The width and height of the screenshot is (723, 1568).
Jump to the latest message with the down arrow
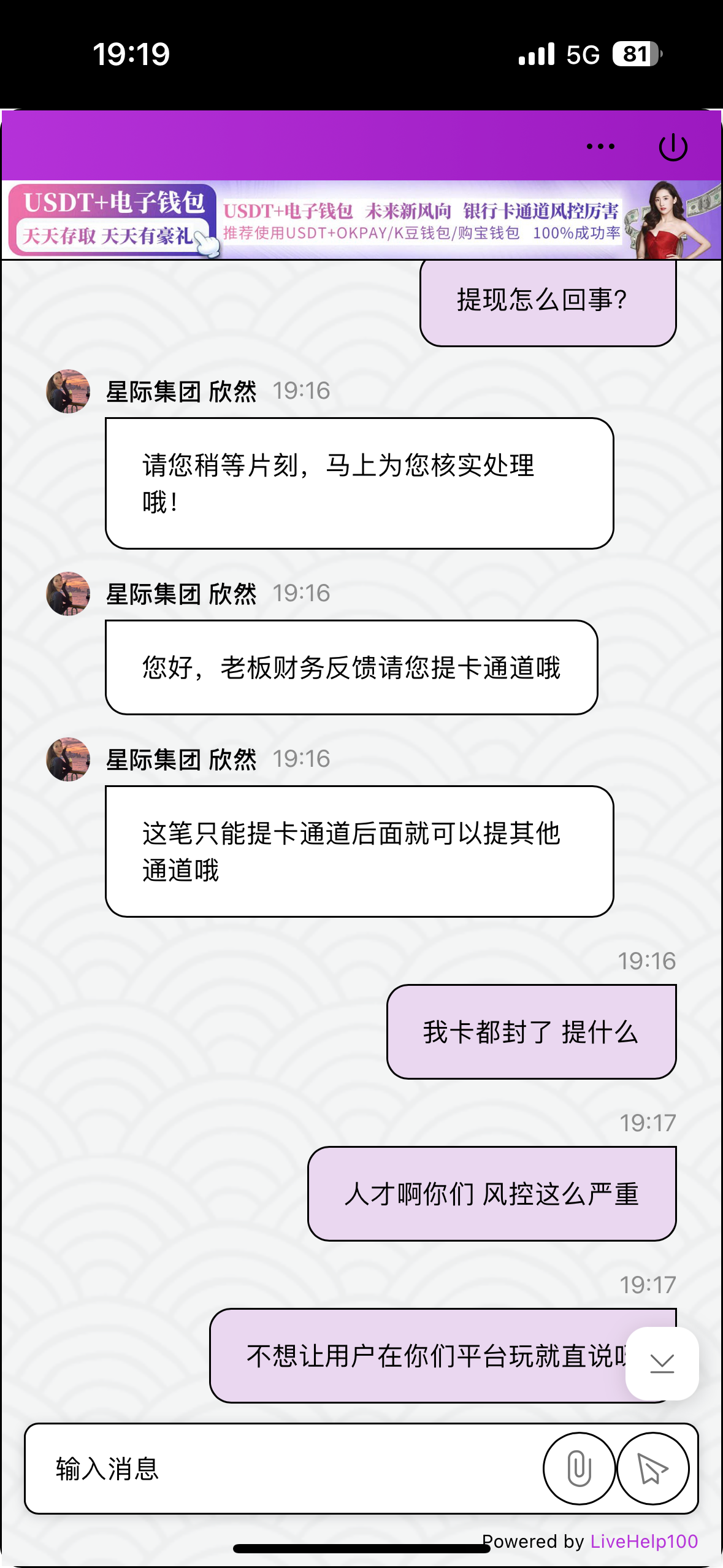coord(662,1363)
